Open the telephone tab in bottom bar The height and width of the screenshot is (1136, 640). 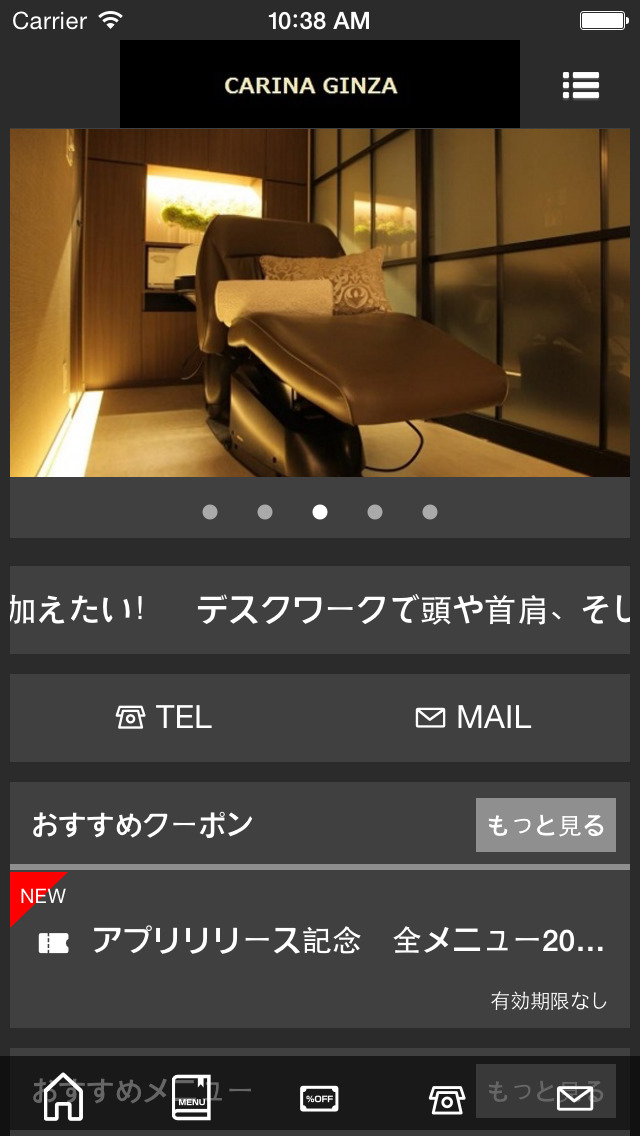pos(447,1098)
